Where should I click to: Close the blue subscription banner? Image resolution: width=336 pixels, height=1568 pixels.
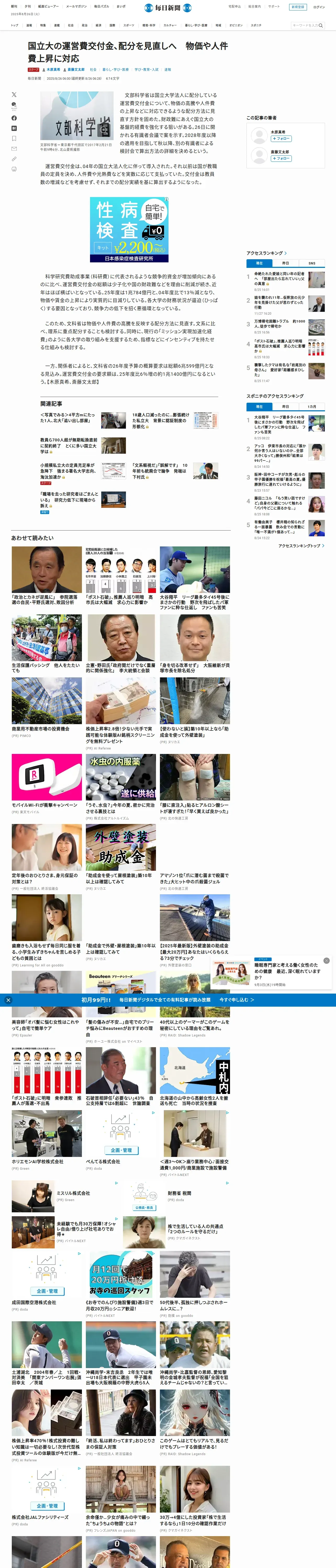[8, 1000]
